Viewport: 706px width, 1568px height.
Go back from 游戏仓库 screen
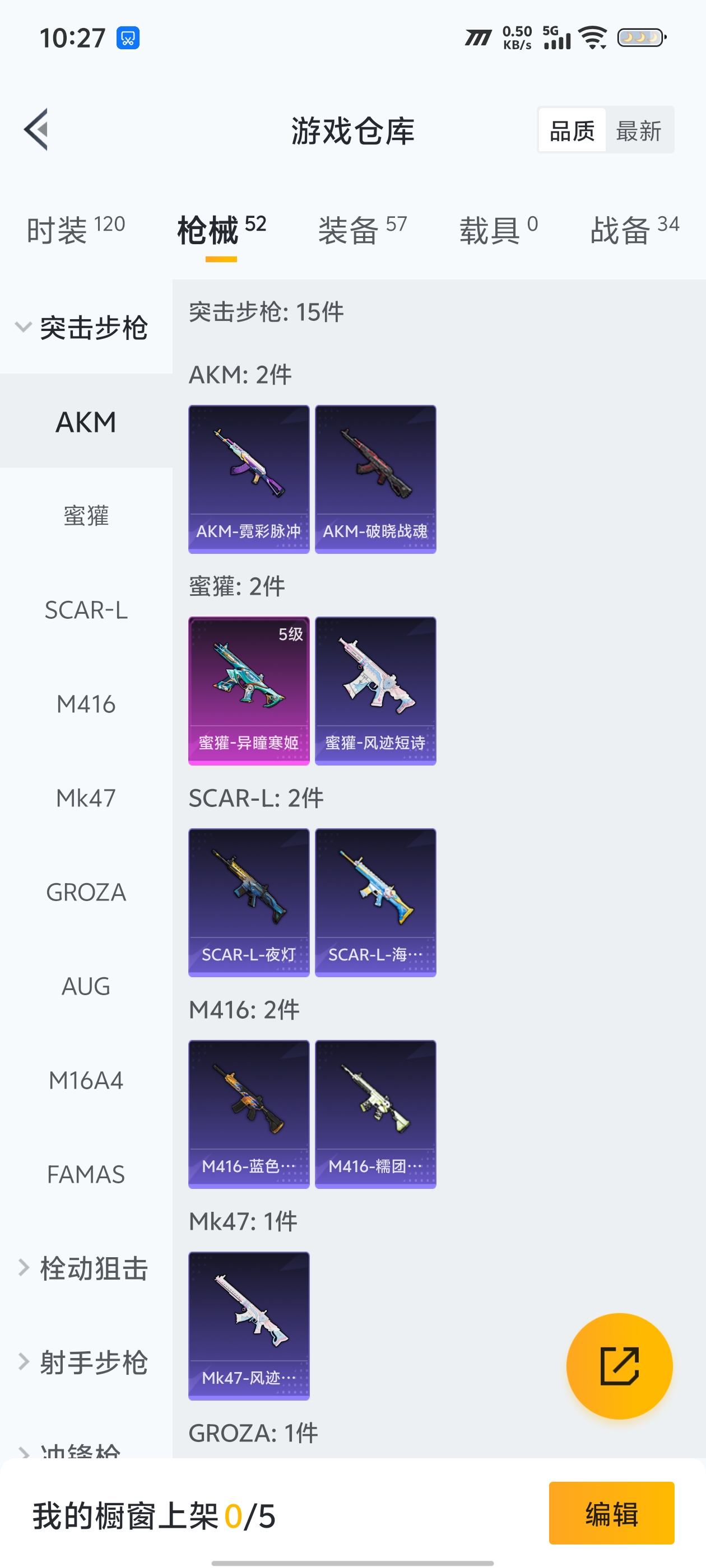click(36, 130)
